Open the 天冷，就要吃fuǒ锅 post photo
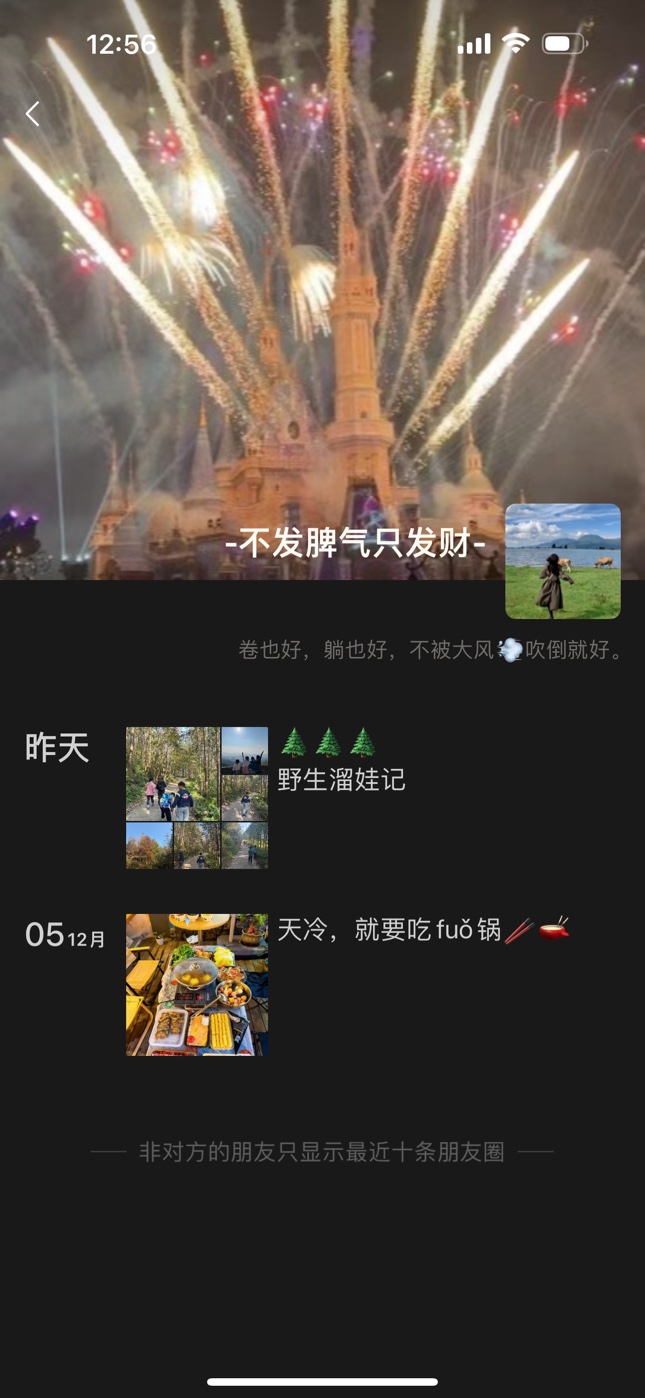The height and width of the screenshot is (1398, 645). (x=197, y=984)
